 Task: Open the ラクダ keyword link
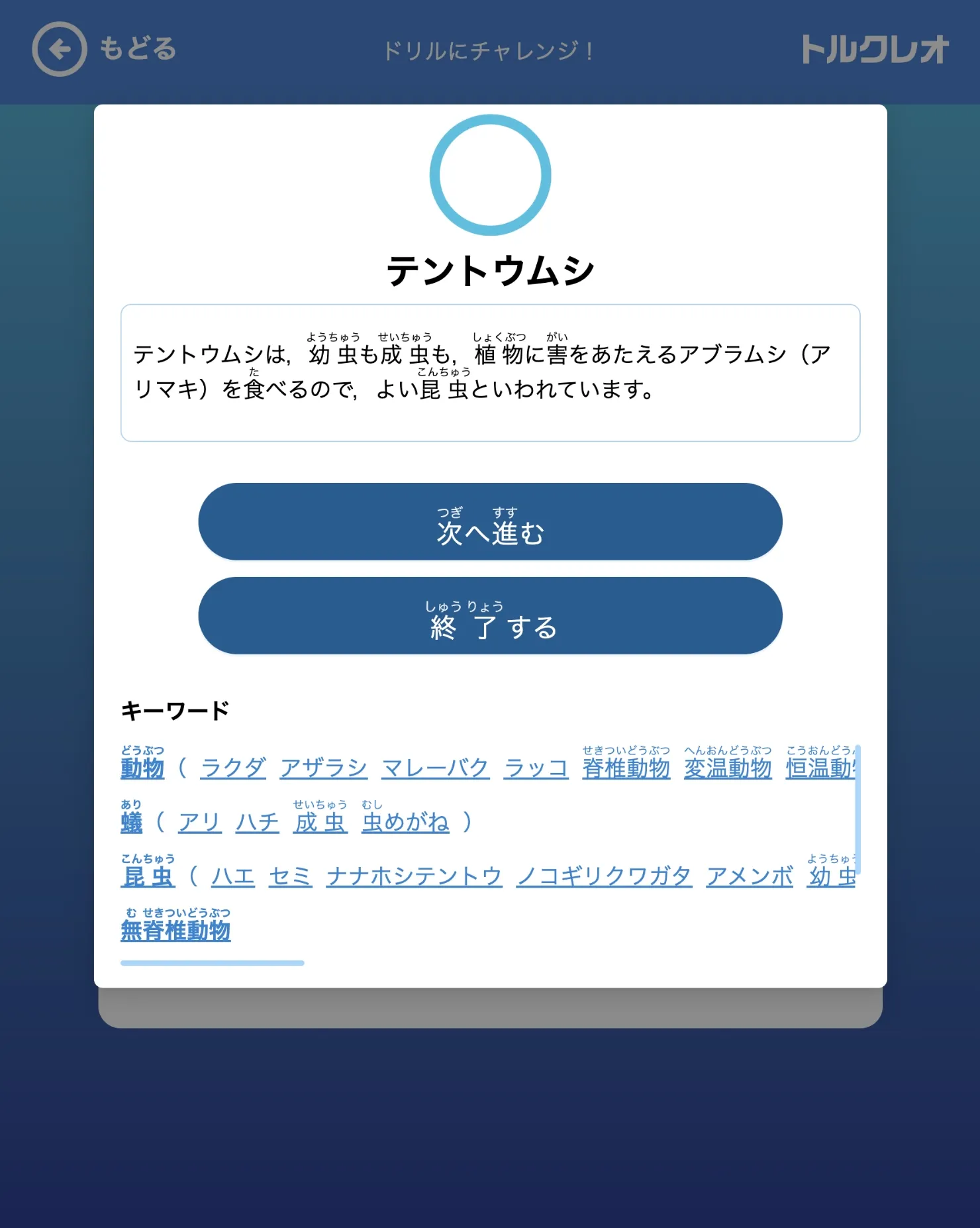point(233,768)
